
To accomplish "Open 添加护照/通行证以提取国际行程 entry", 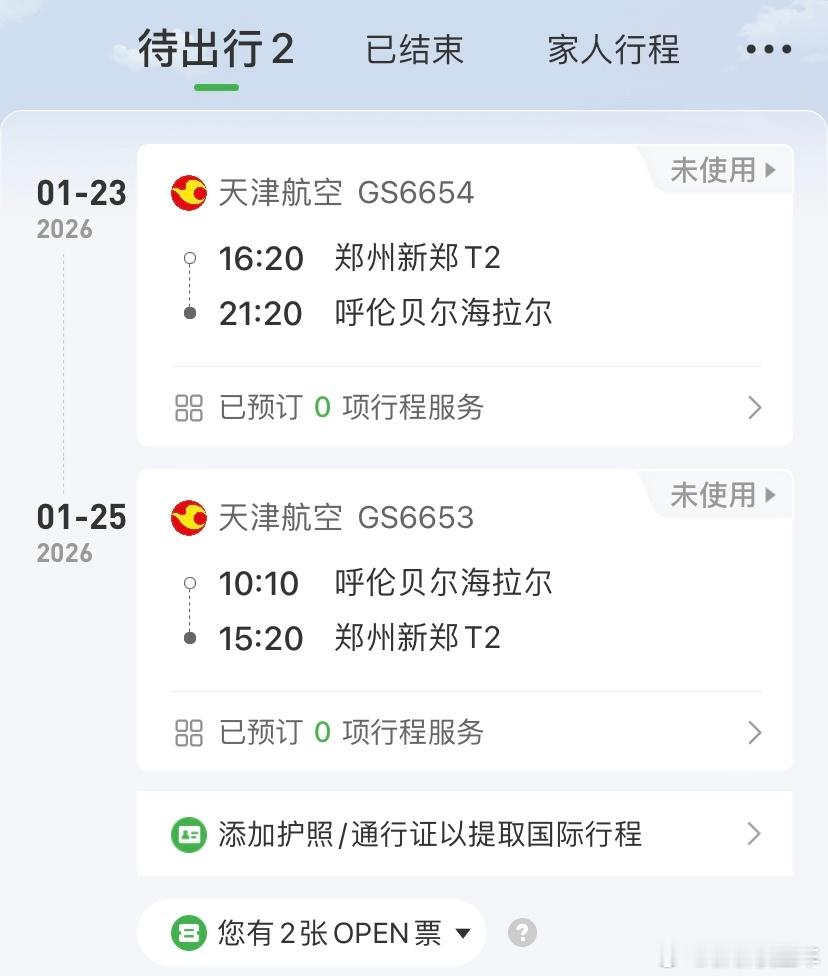I will (x=430, y=834).
